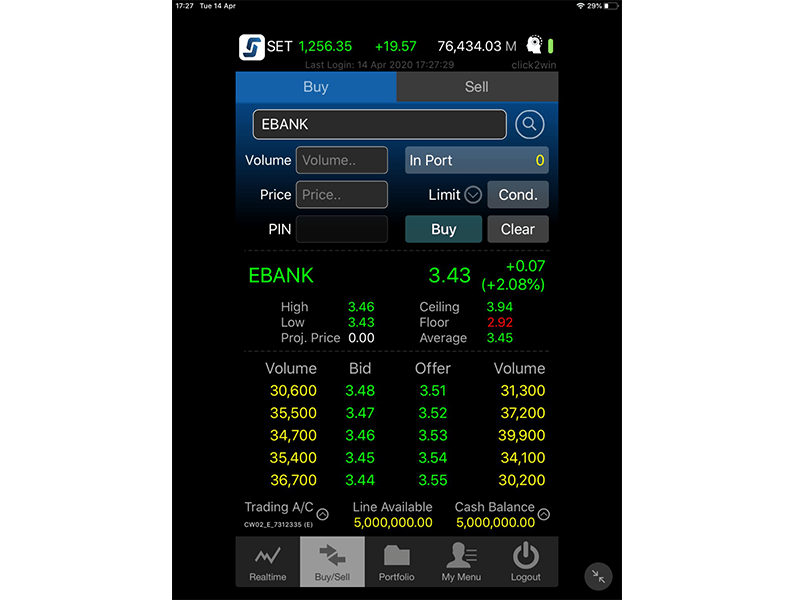
Task: Enter order volume in Volume field
Action: [341, 160]
